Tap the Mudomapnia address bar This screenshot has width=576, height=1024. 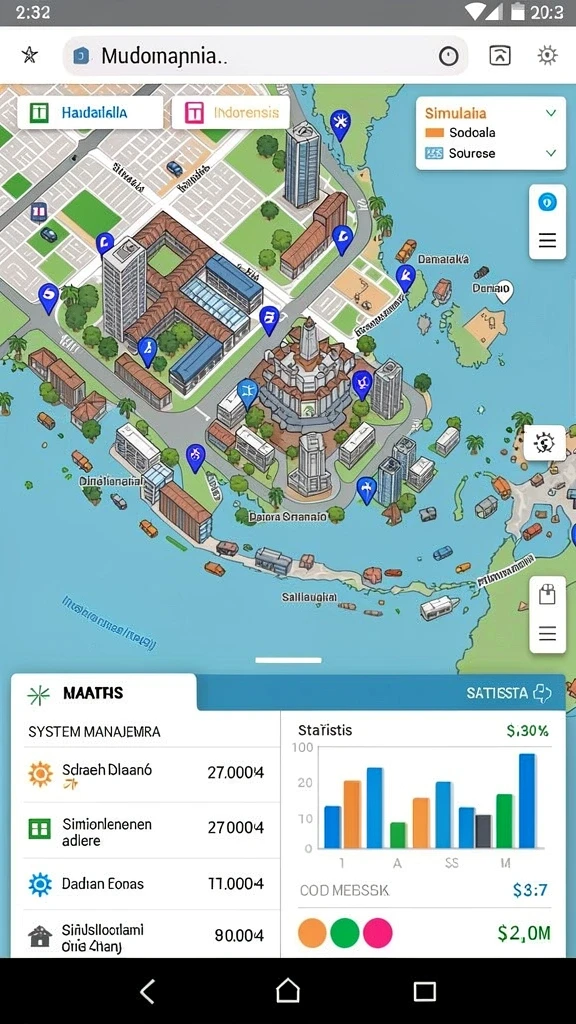(x=265, y=56)
